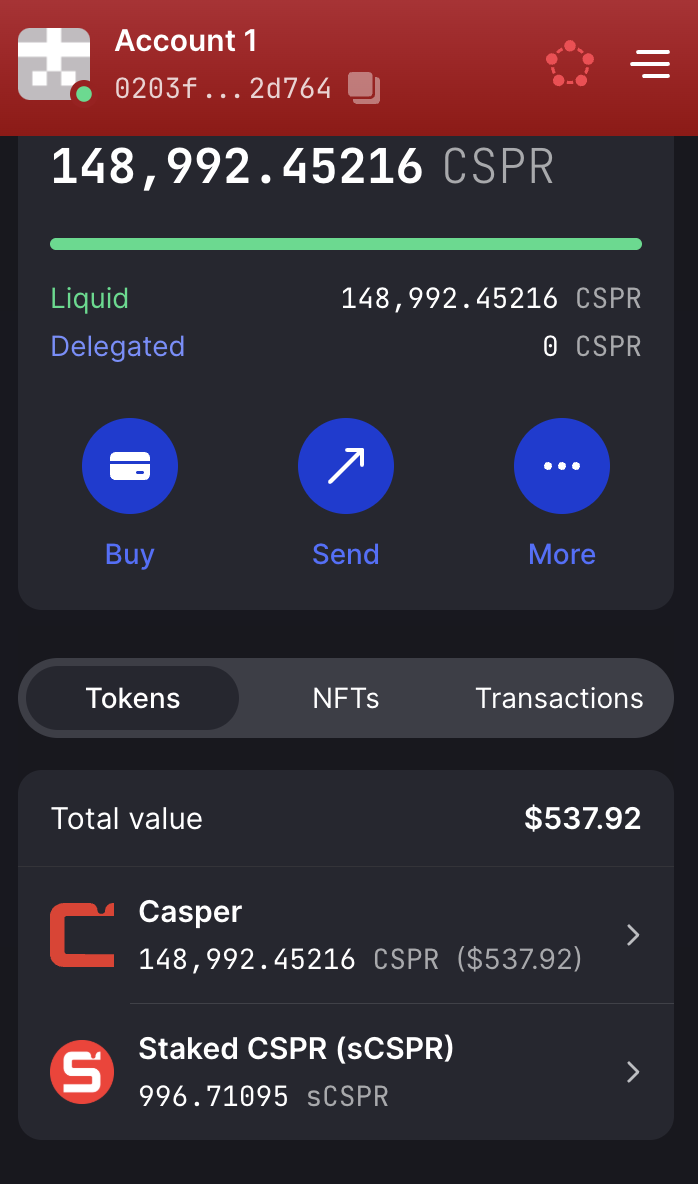Switch to the Transactions tab
The width and height of the screenshot is (698, 1184).
point(559,698)
